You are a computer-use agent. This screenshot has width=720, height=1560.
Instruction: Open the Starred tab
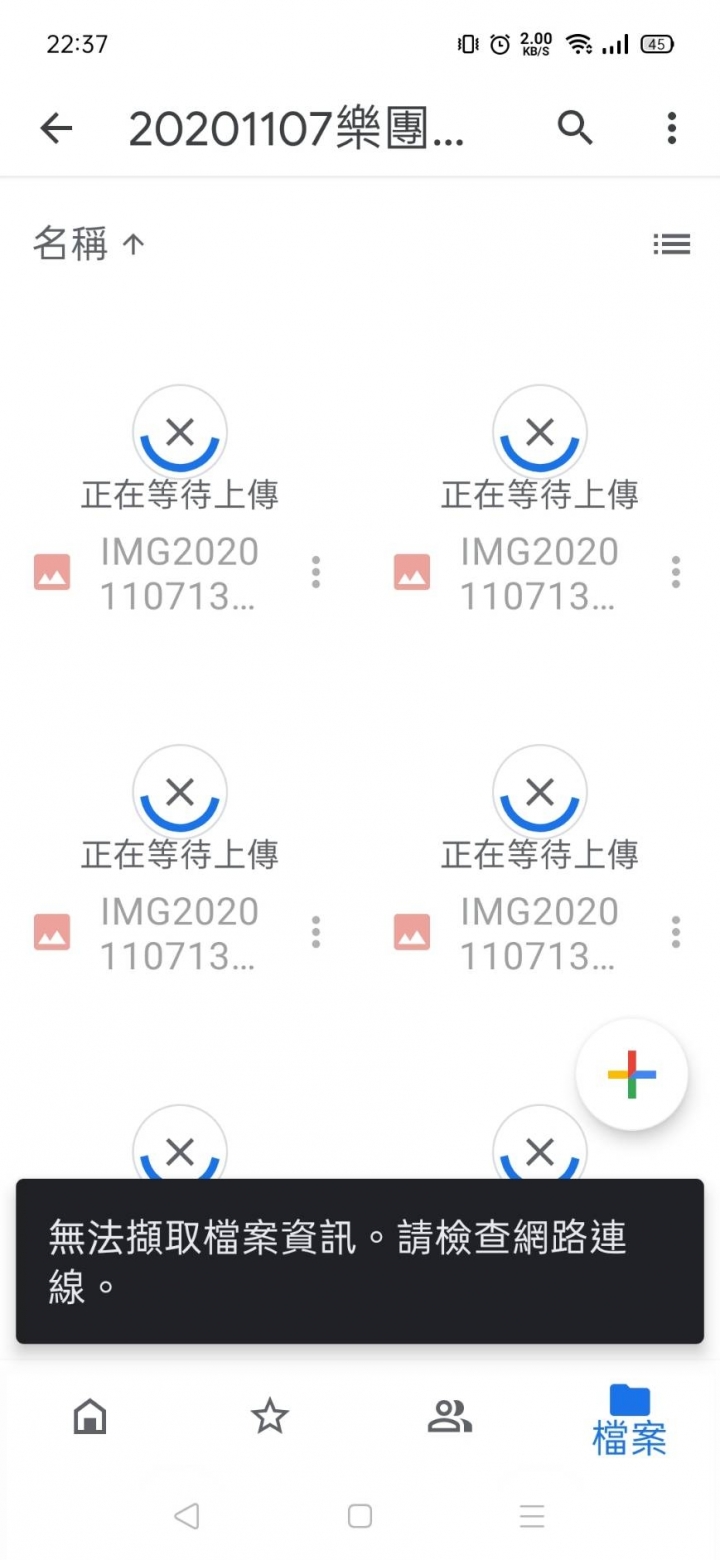click(x=270, y=1415)
